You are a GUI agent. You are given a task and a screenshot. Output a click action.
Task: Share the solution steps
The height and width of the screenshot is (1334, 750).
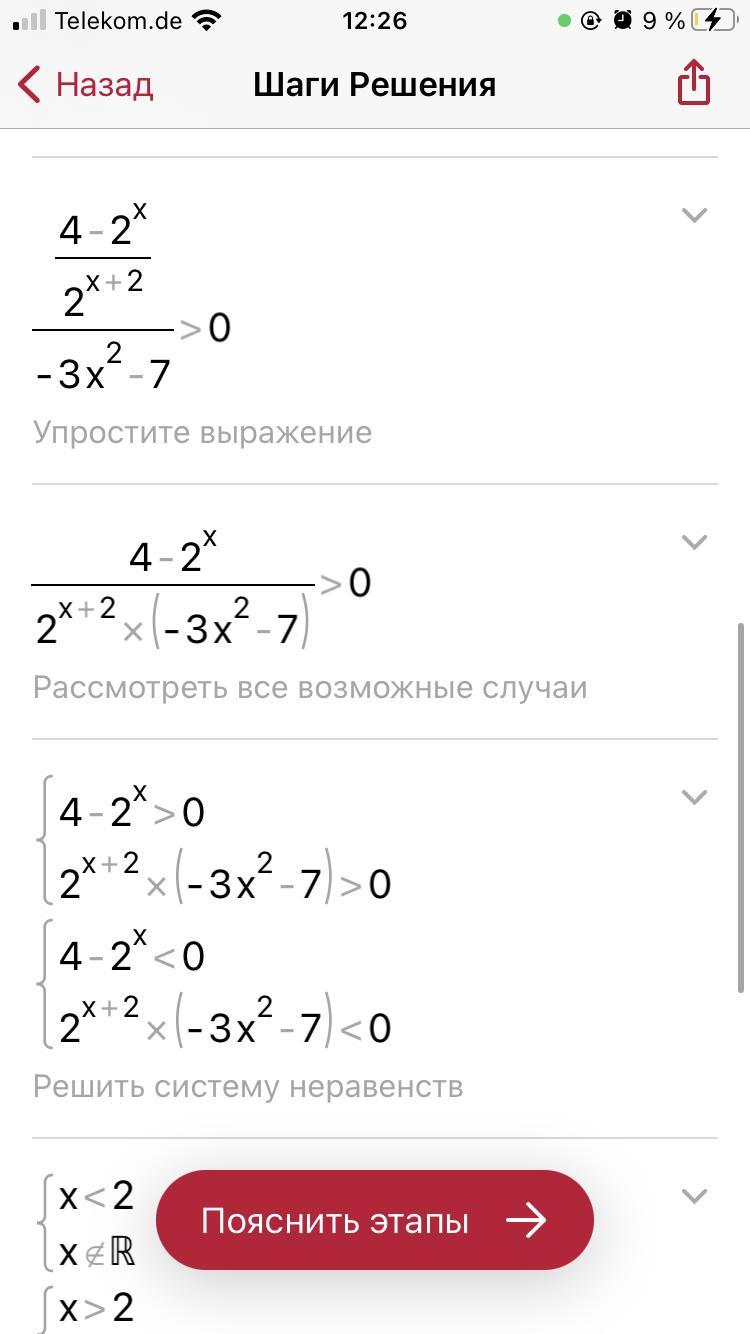coord(693,82)
